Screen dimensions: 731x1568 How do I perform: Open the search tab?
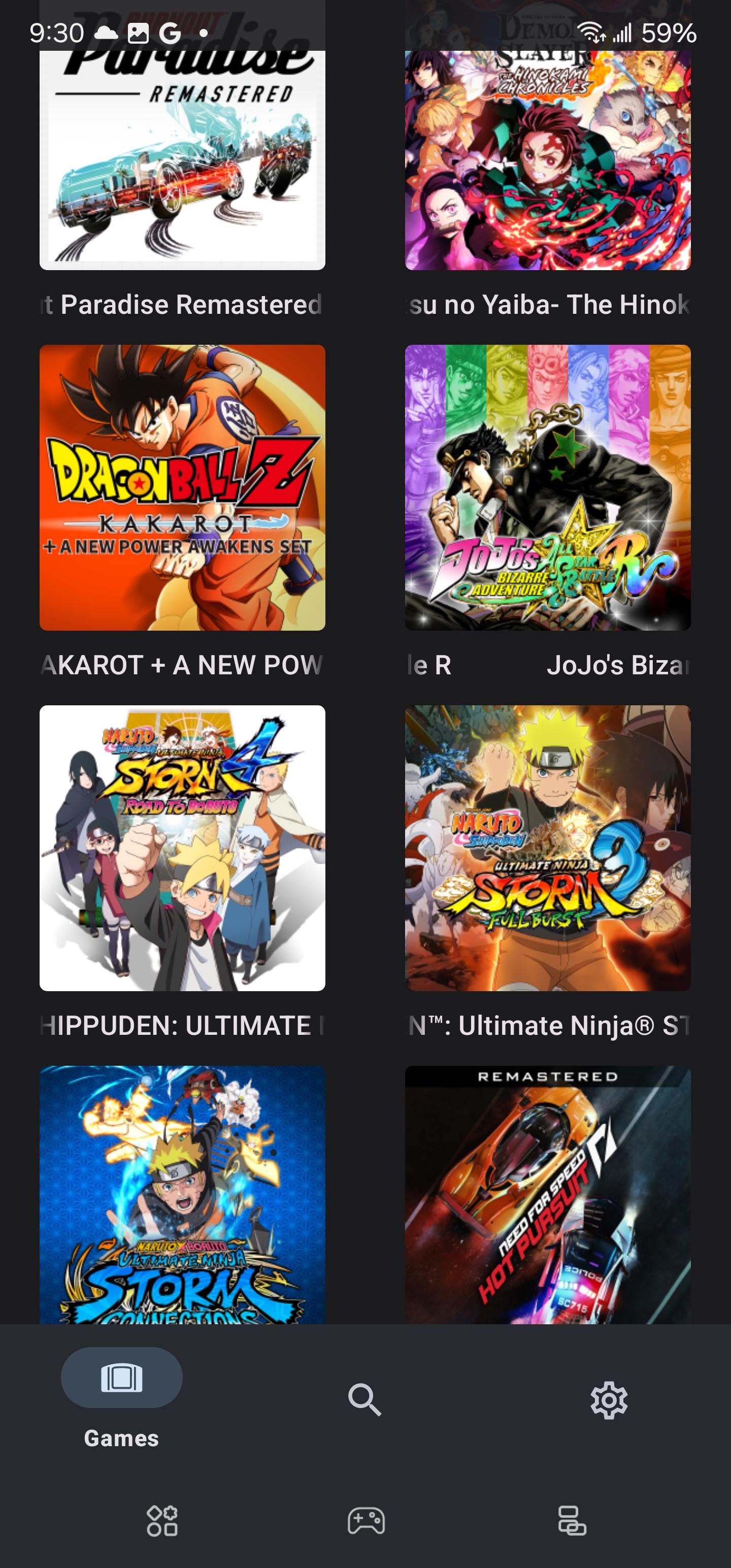coord(364,1399)
